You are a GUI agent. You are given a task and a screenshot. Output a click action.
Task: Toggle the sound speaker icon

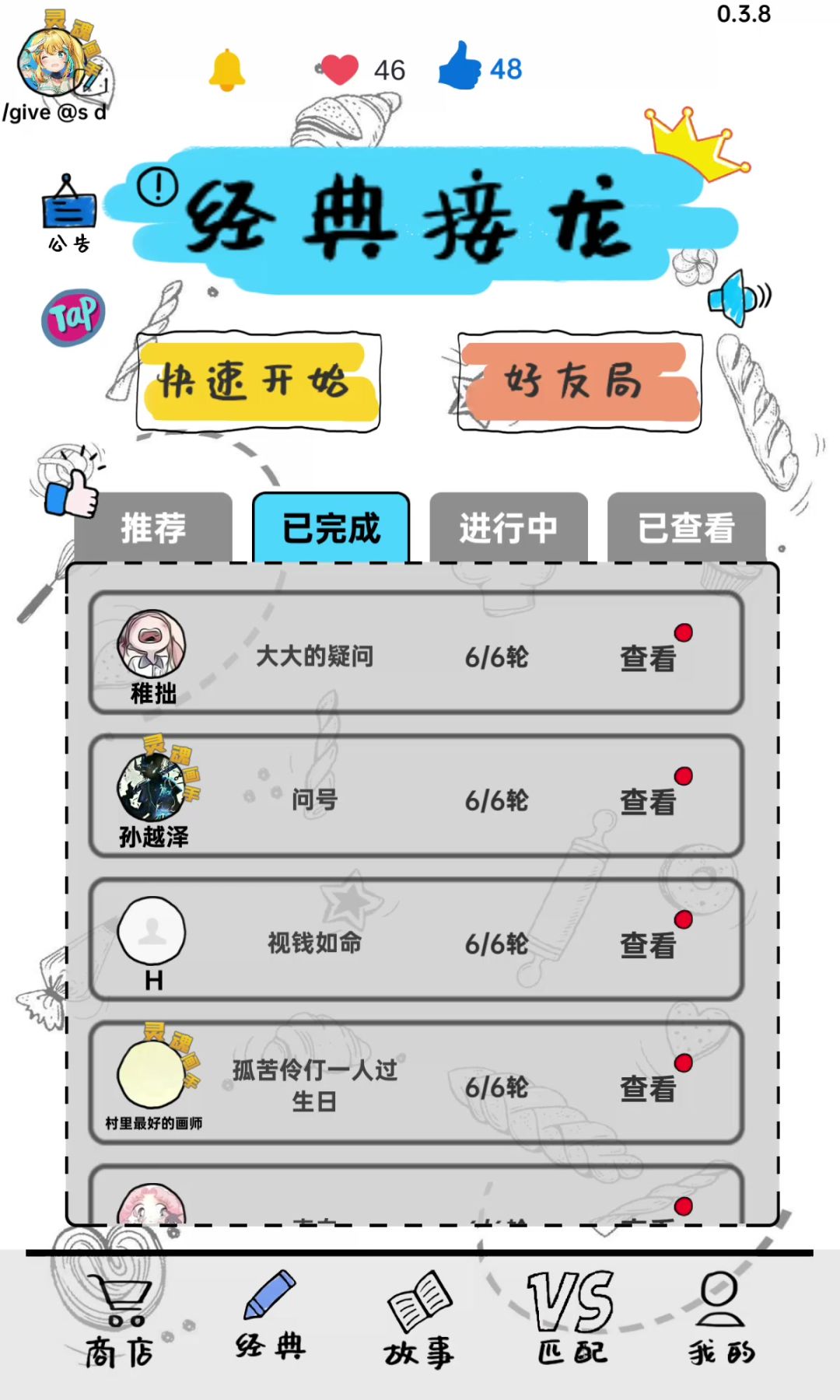pyautogui.click(x=737, y=297)
